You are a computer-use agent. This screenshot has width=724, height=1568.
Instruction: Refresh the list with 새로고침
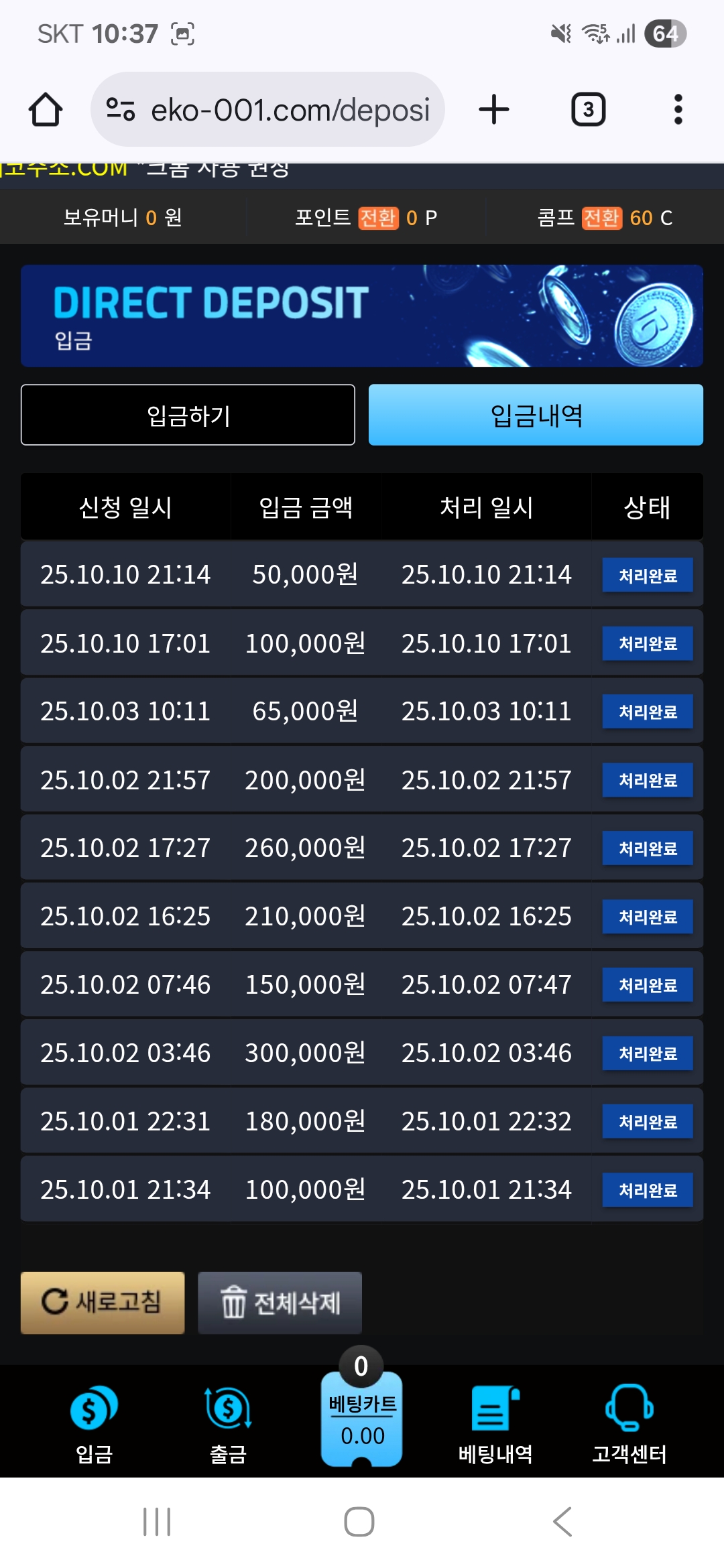(x=103, y=1302)
